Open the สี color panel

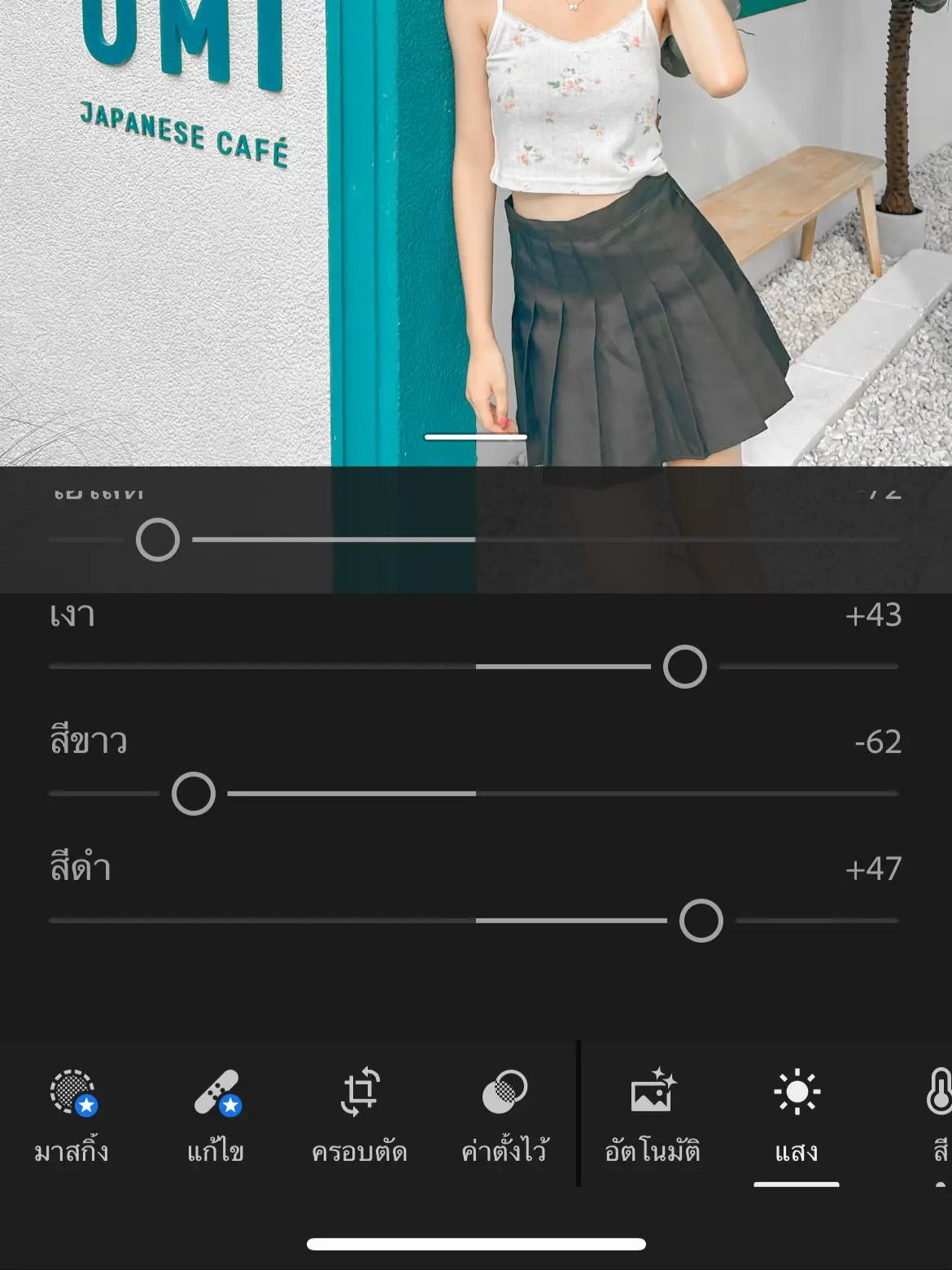click(938, 1114)
